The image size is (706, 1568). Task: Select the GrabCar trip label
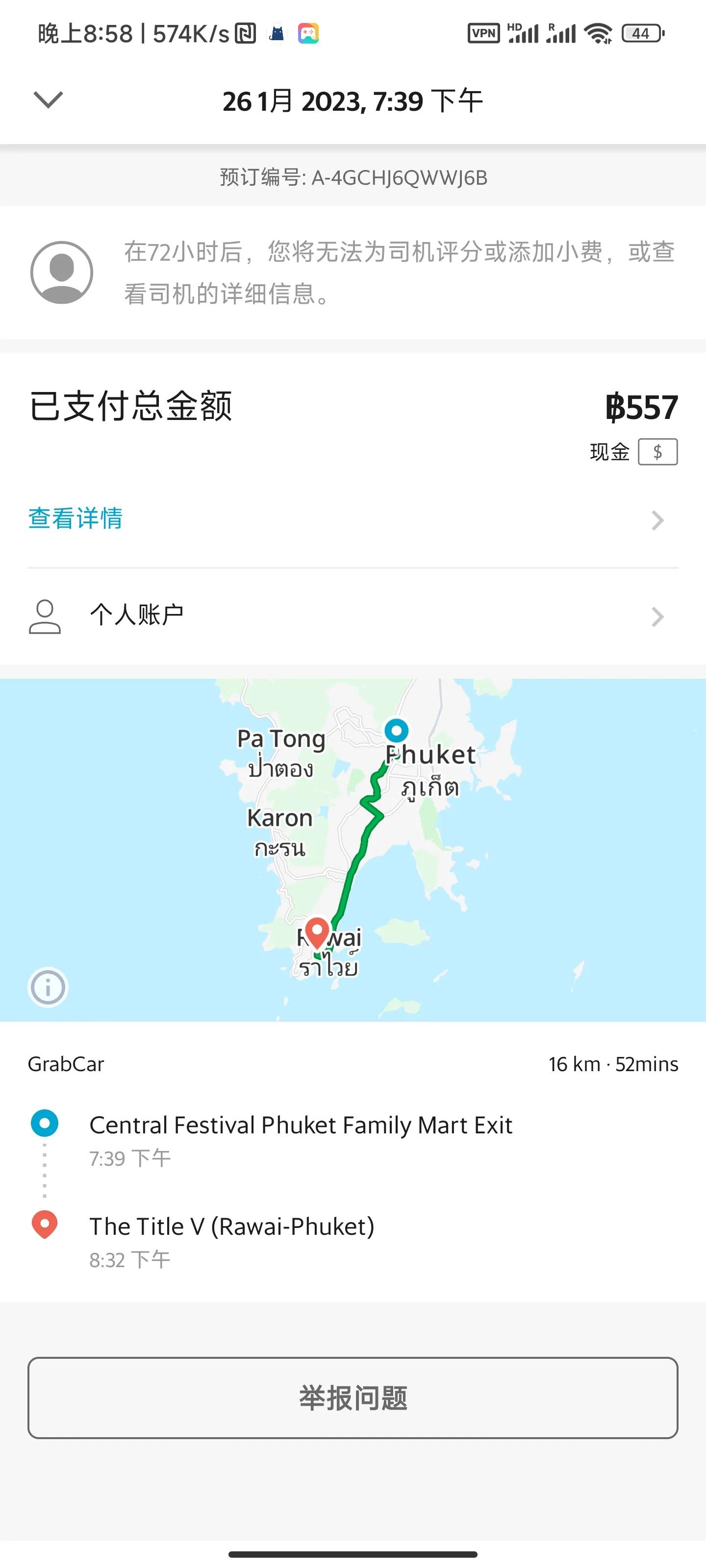66,1064
